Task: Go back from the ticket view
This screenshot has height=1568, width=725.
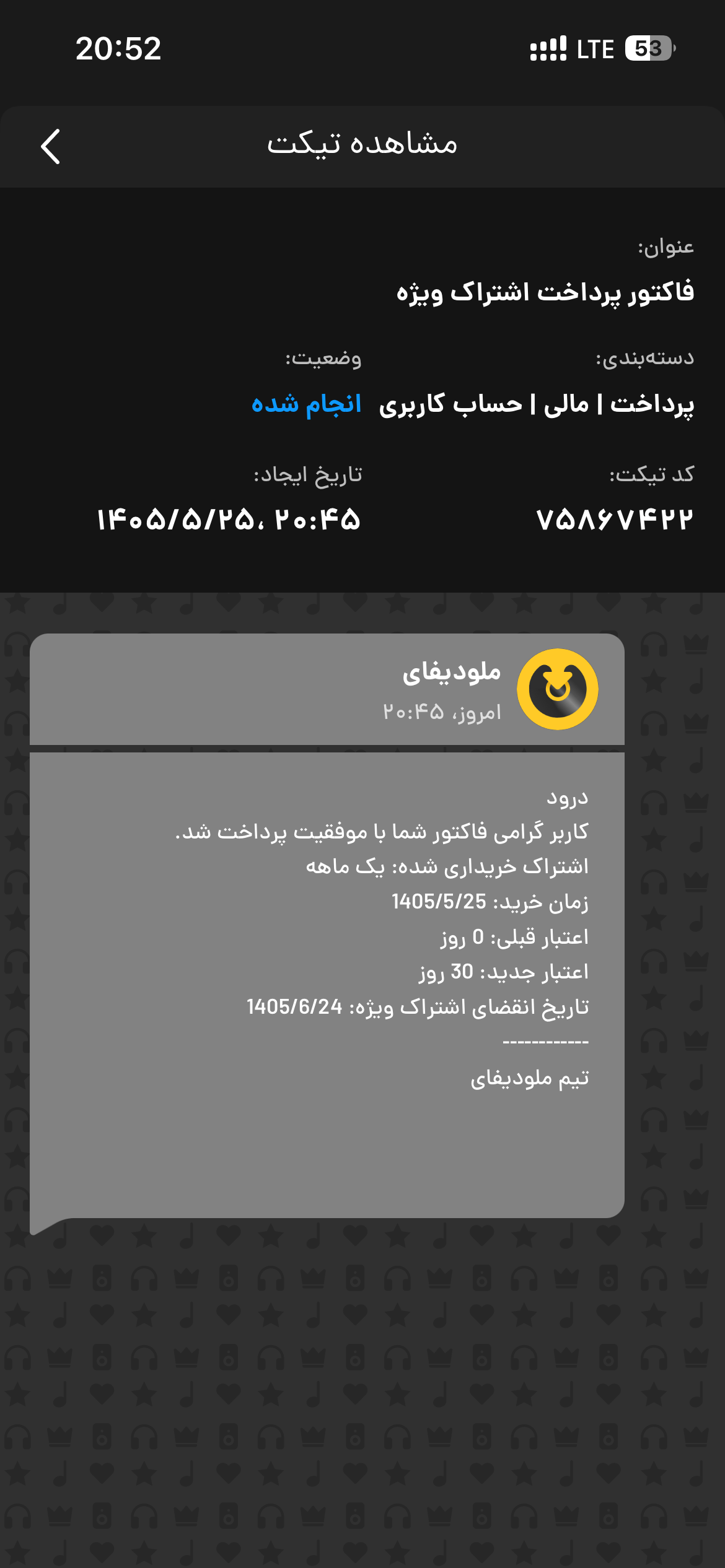Action: 50,147
